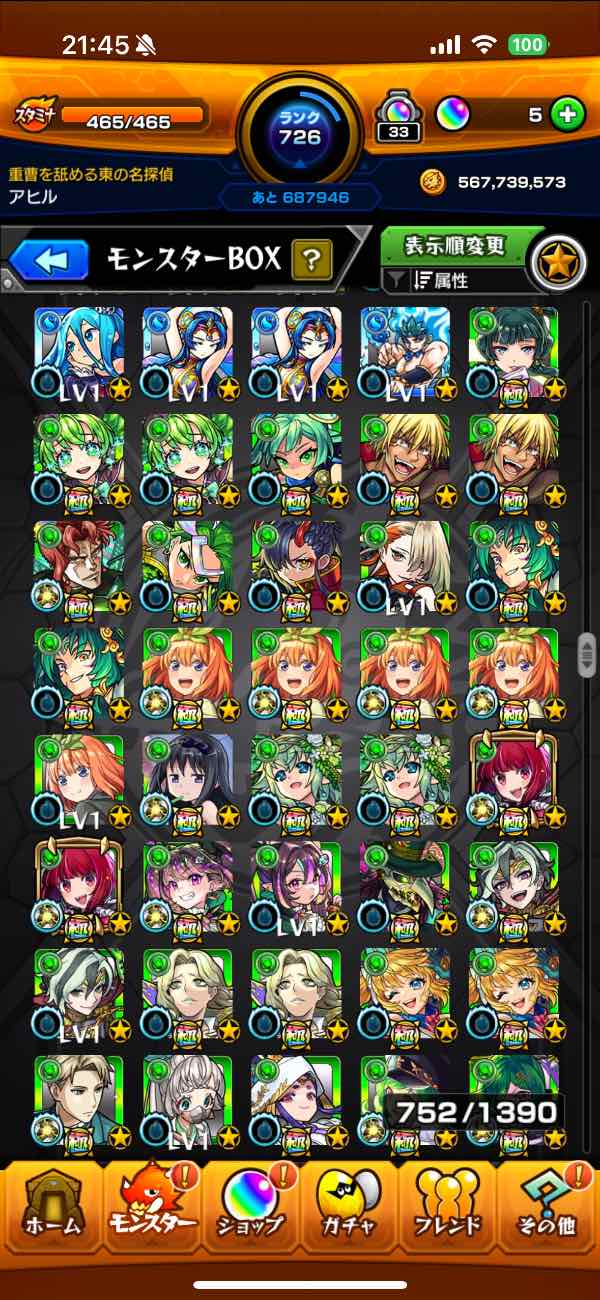Switch to the フレンド tab
600x1300 pixels.
(x=450, y=1211)
